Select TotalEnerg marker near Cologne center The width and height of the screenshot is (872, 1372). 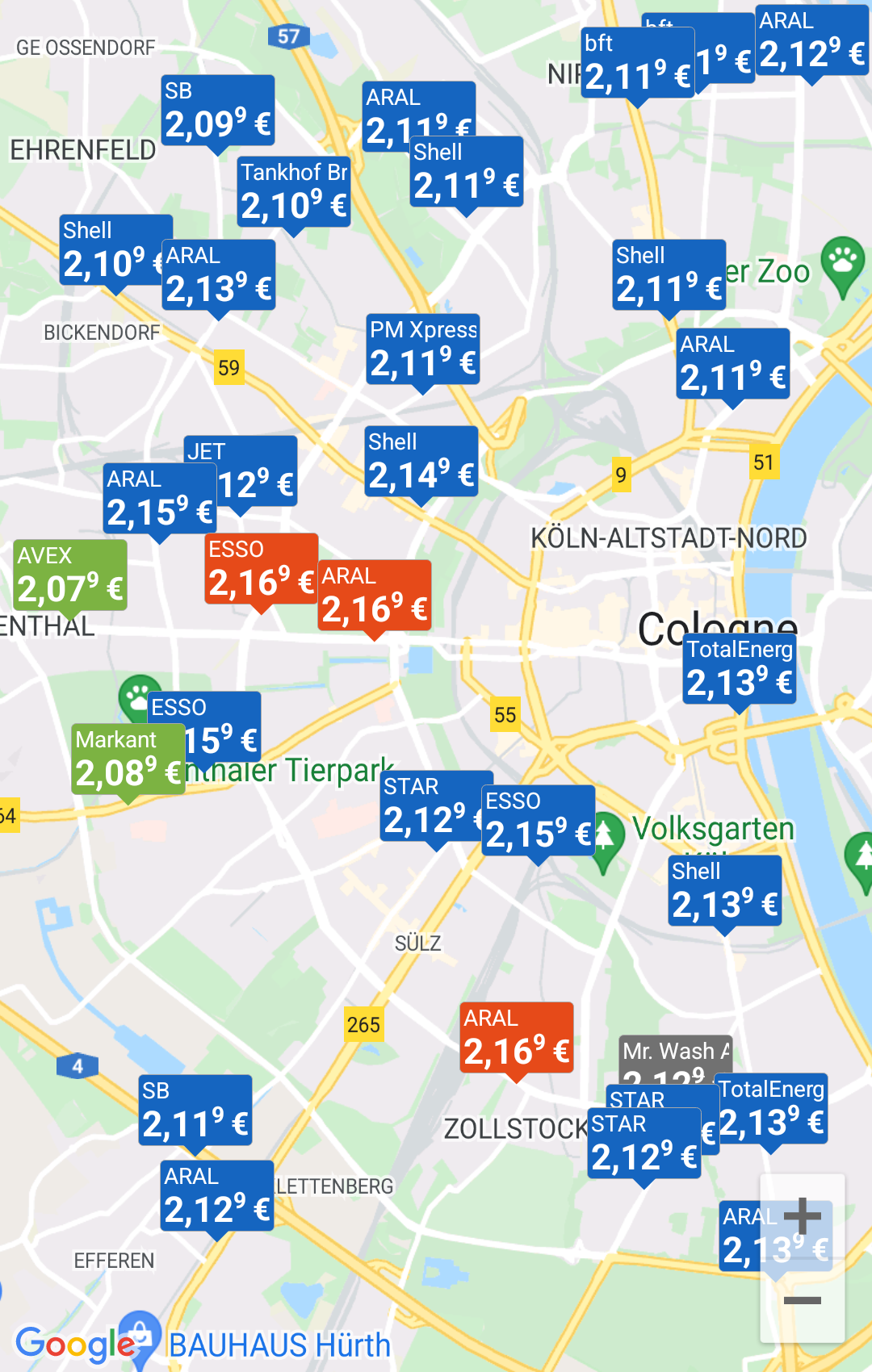(739, 669)
